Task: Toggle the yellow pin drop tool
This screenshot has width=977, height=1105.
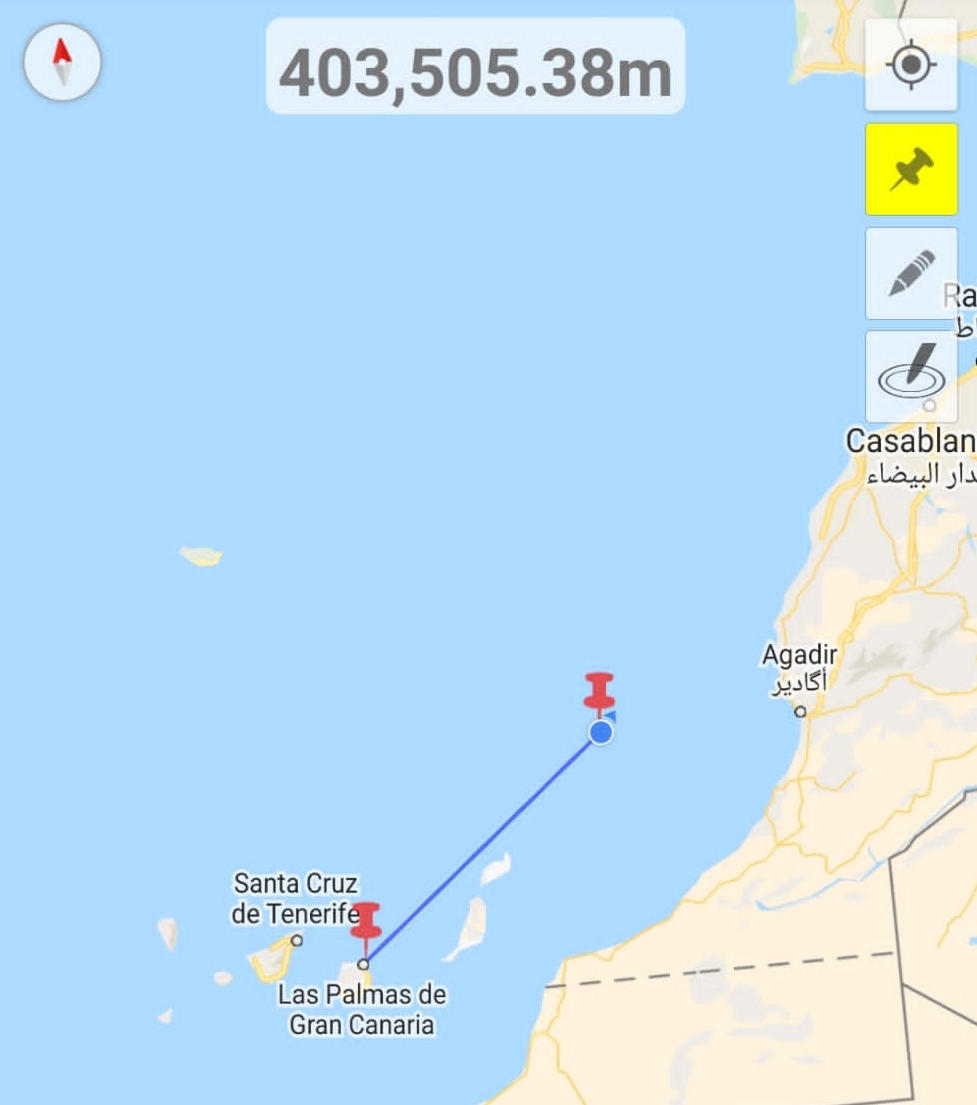Action: tap(911, 169)
